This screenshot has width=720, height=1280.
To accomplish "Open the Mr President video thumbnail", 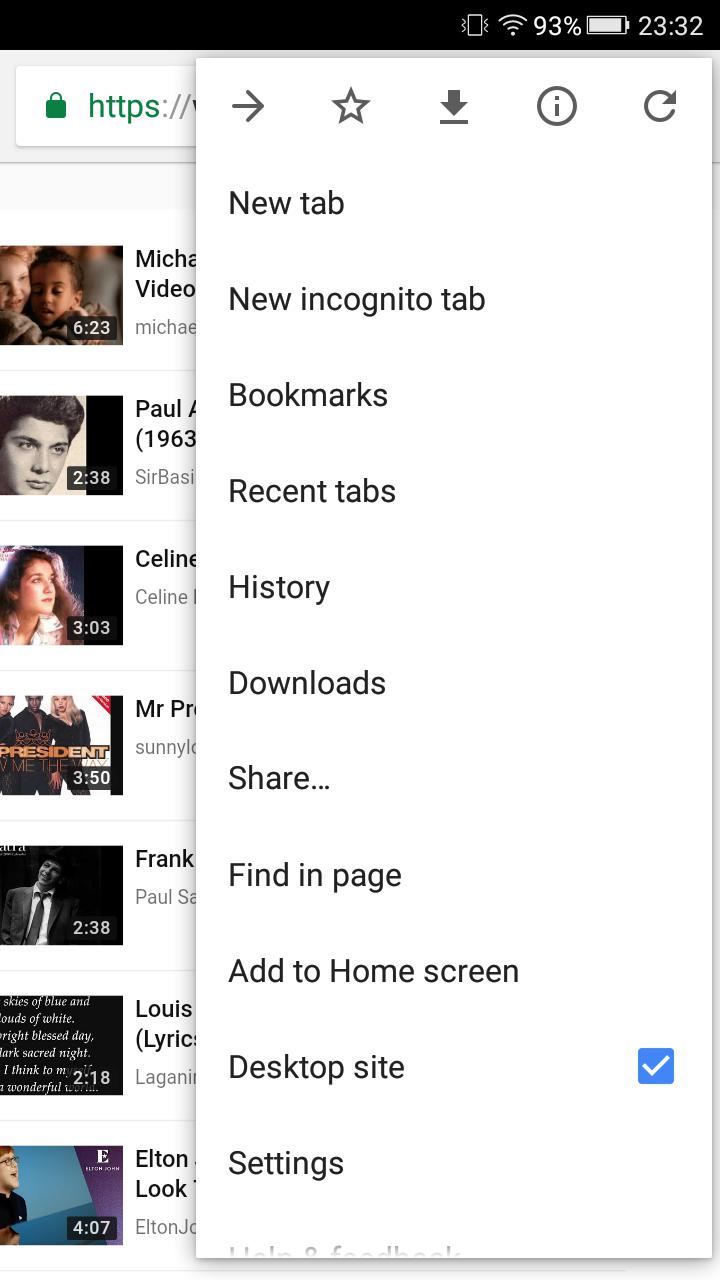I will (61, 745).
